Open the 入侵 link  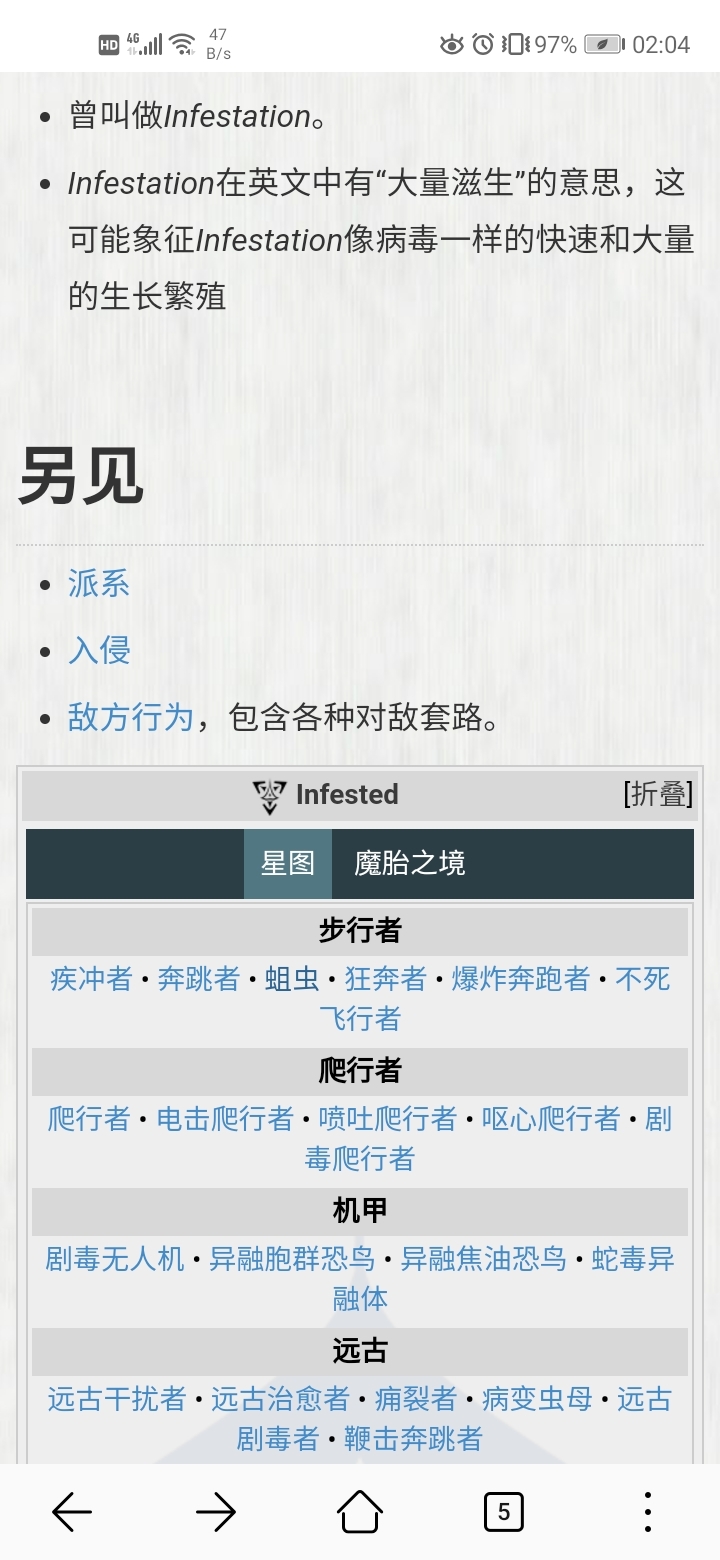(x=98, y=651)
